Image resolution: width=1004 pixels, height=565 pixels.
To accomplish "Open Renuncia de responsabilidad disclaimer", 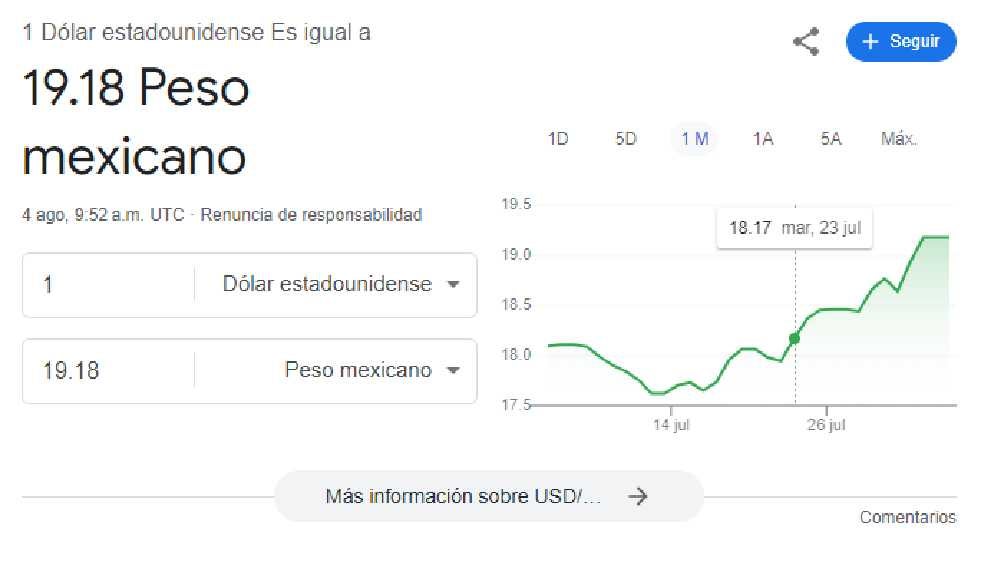I will pyautogui.click(x=311, y=215).
